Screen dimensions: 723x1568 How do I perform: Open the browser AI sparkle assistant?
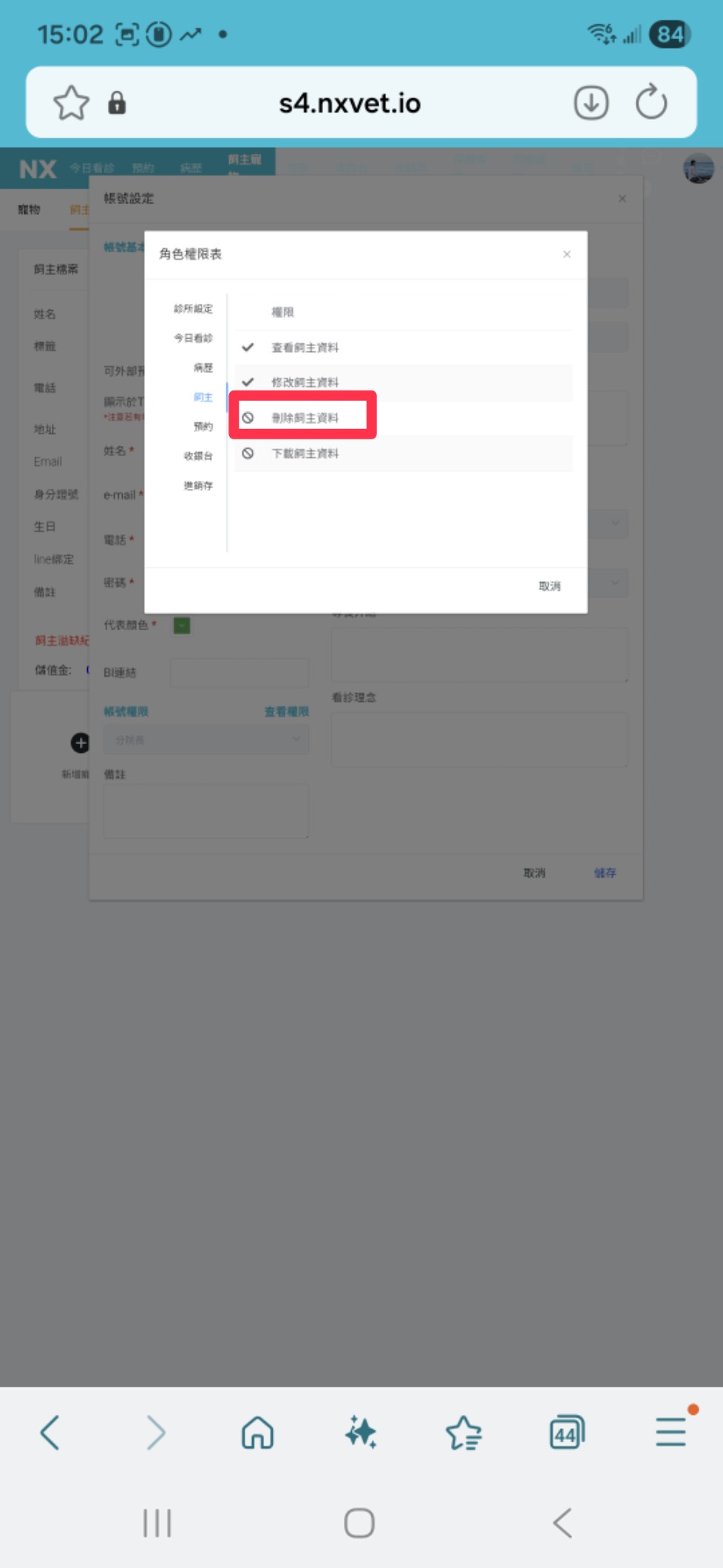361,1433
